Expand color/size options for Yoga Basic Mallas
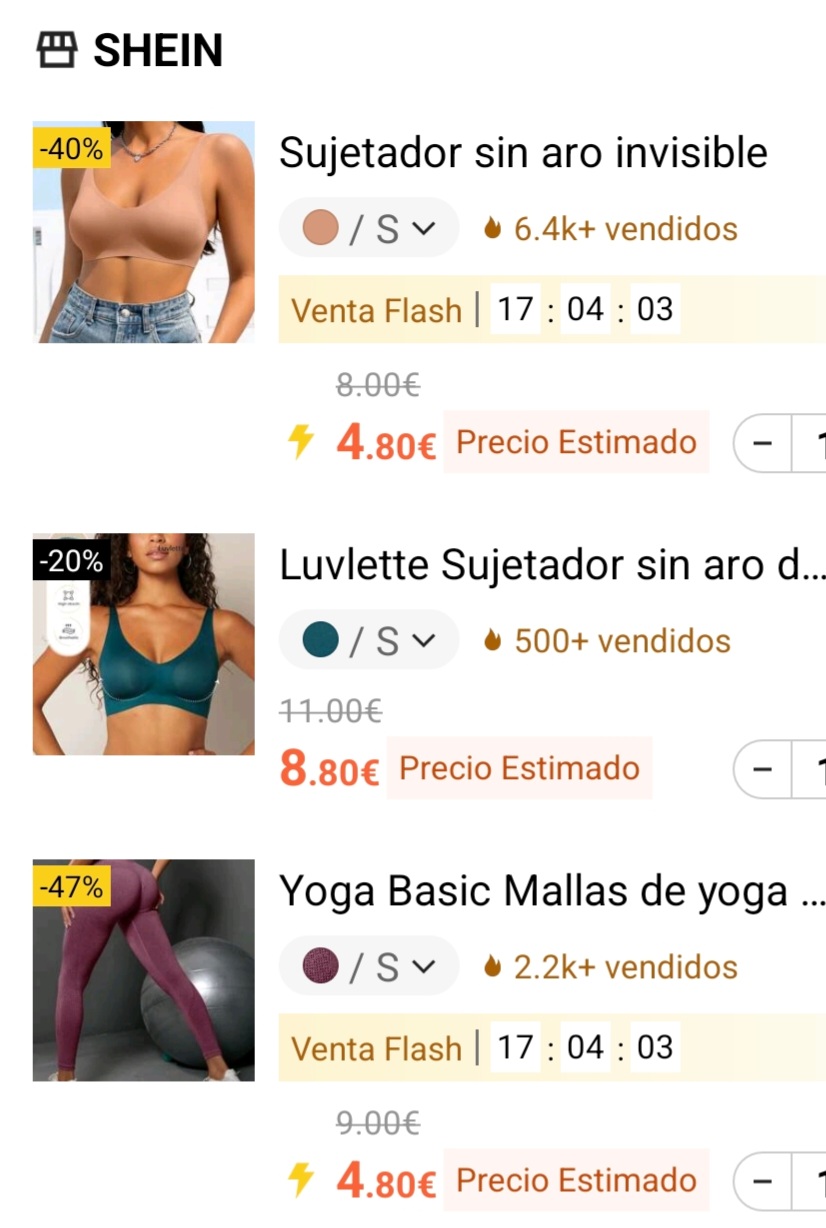The image size is (826, 1228). pos(369,966)
